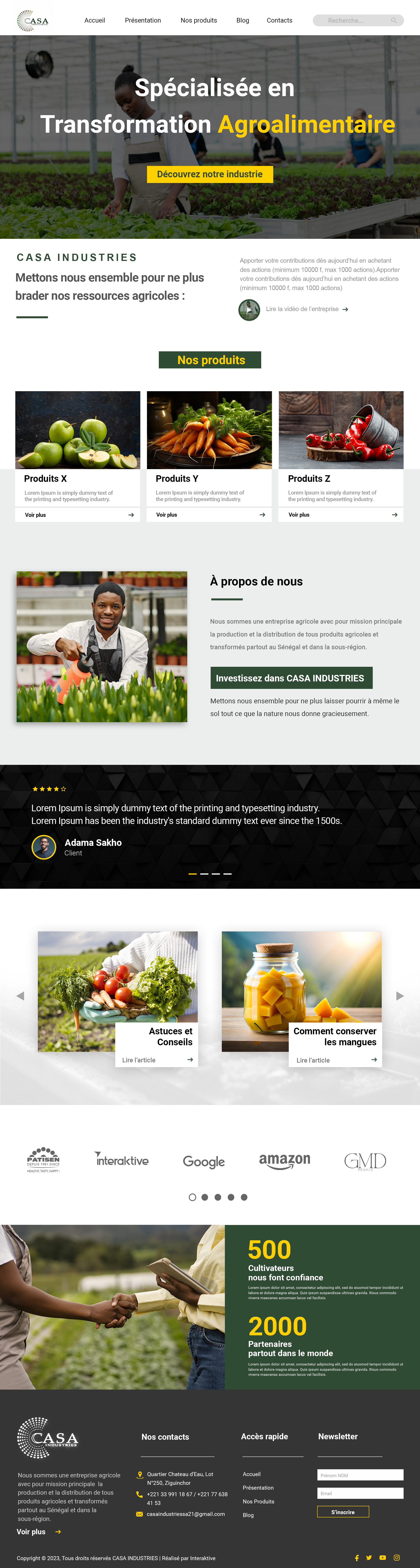Tap the newsletter Email field

pos(360,1493)
